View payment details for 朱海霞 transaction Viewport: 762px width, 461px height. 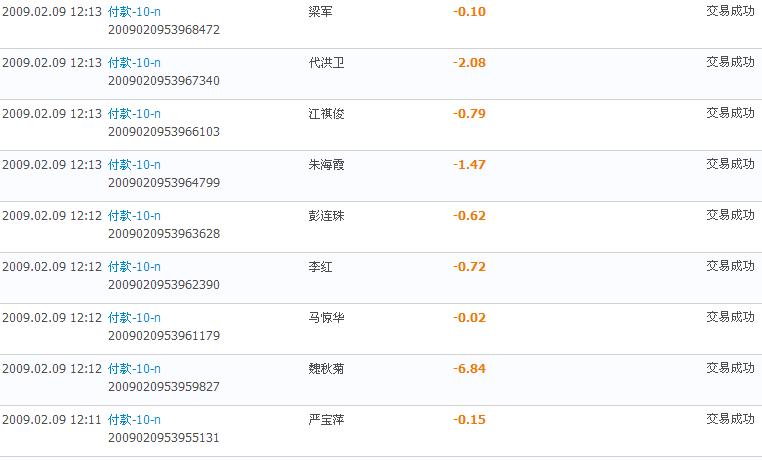(134, 165)
